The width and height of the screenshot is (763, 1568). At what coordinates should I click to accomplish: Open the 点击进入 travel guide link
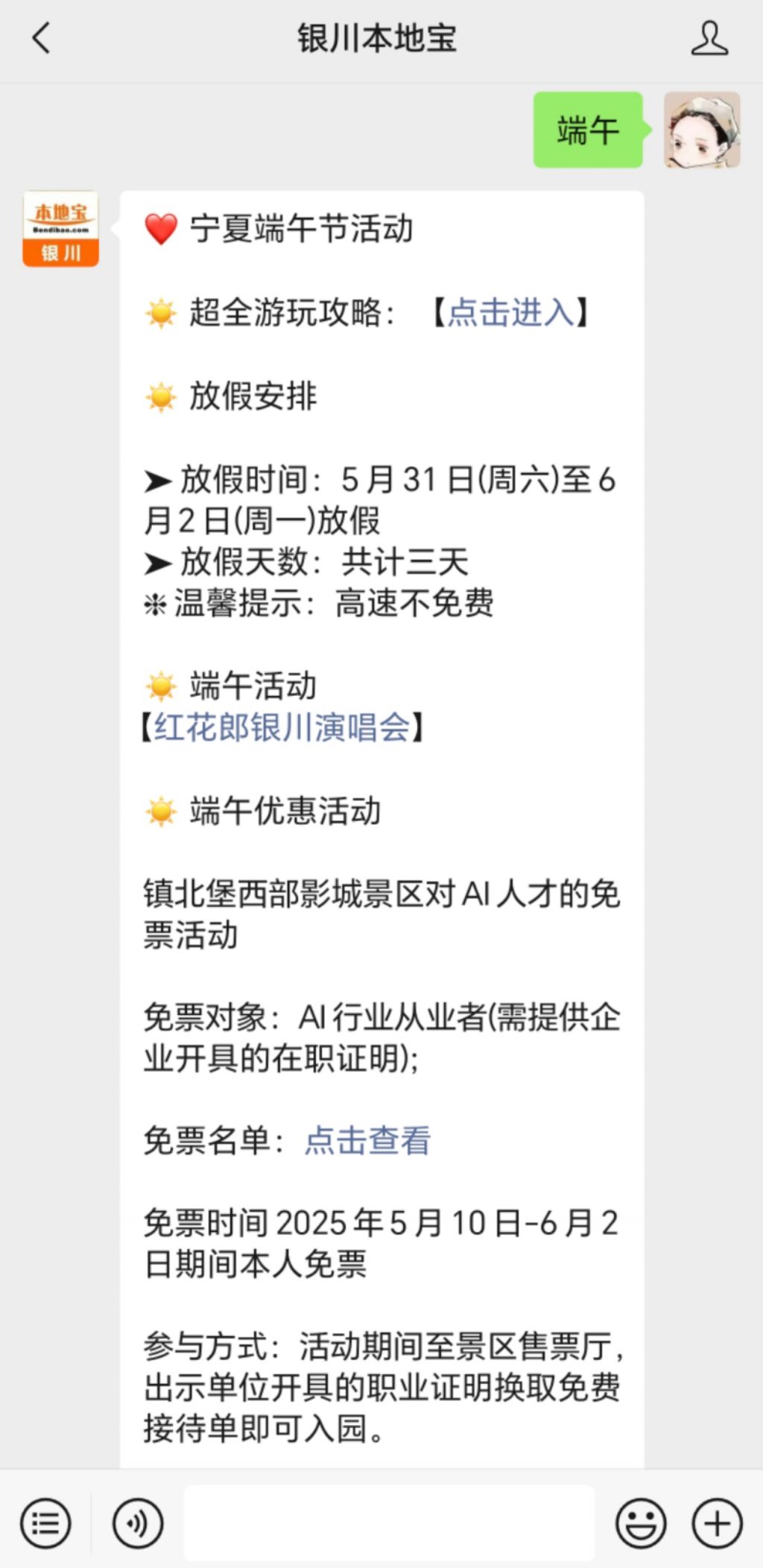[x=511, y=312]
